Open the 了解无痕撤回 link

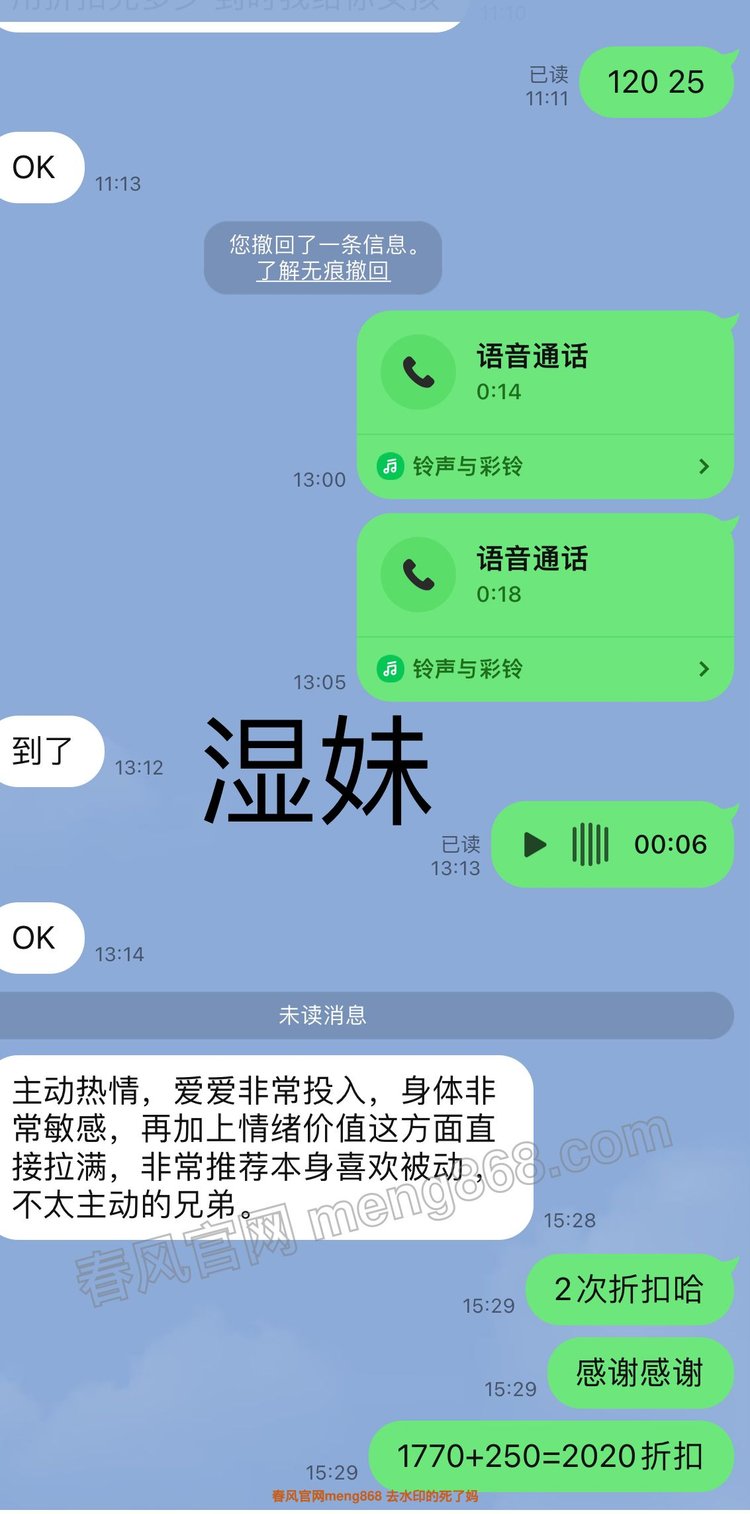(x=323, y=271)
